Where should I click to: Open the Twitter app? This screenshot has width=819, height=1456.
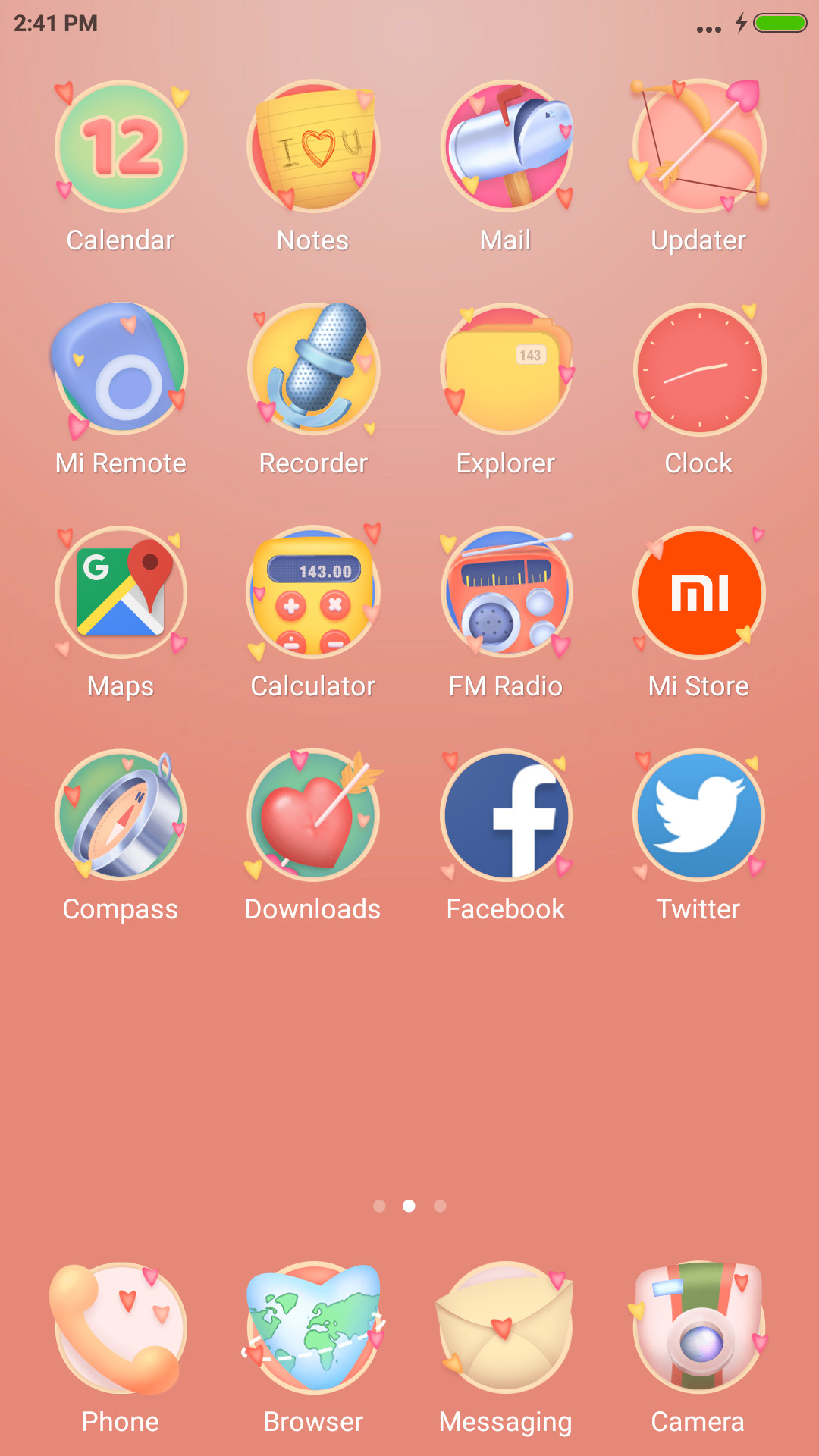pyautogui.click(x=698, y=815)
